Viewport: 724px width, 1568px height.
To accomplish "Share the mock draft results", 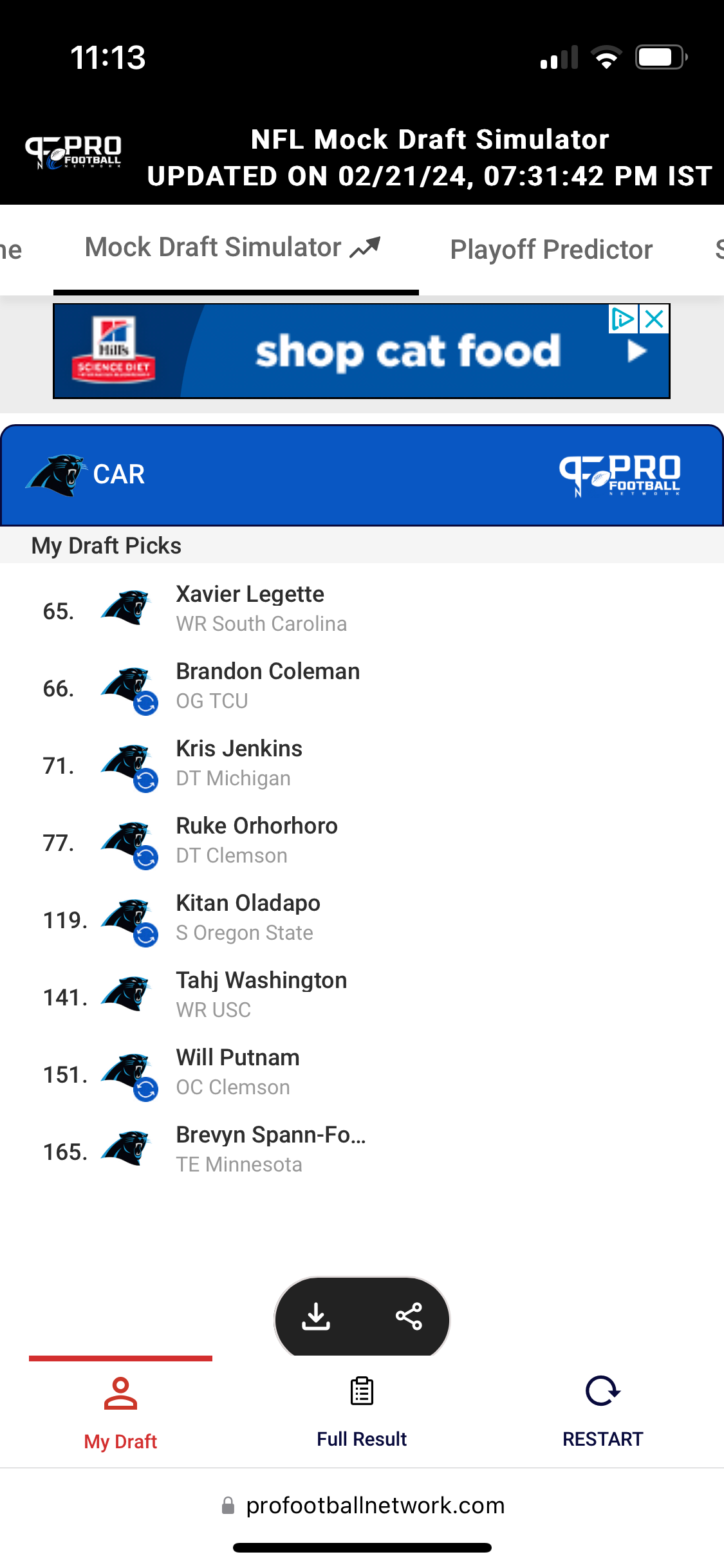I will click(x=409, y=1316).
